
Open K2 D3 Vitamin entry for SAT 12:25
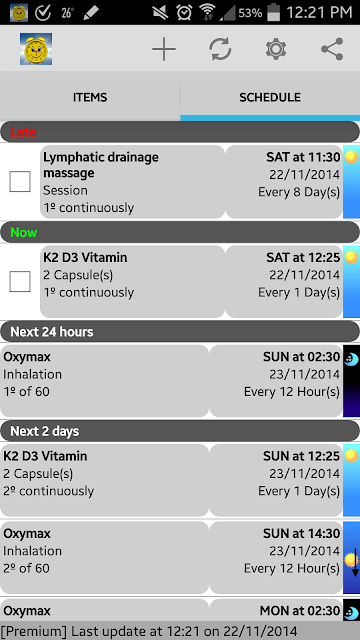tap(191, 282)
